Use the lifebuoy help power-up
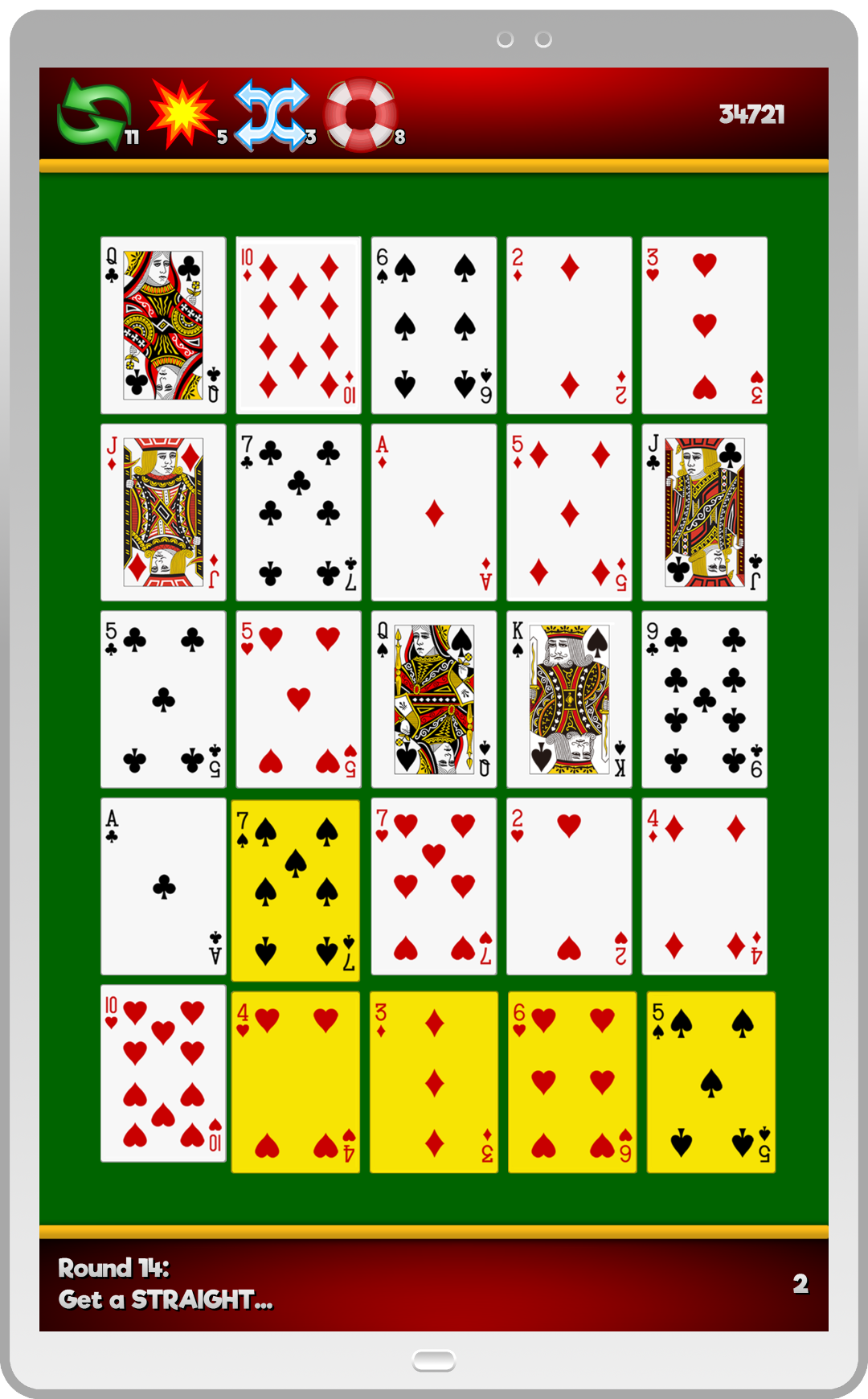Screen dimensions: 868x1399 pyautogui.click(x=361, y=114)
